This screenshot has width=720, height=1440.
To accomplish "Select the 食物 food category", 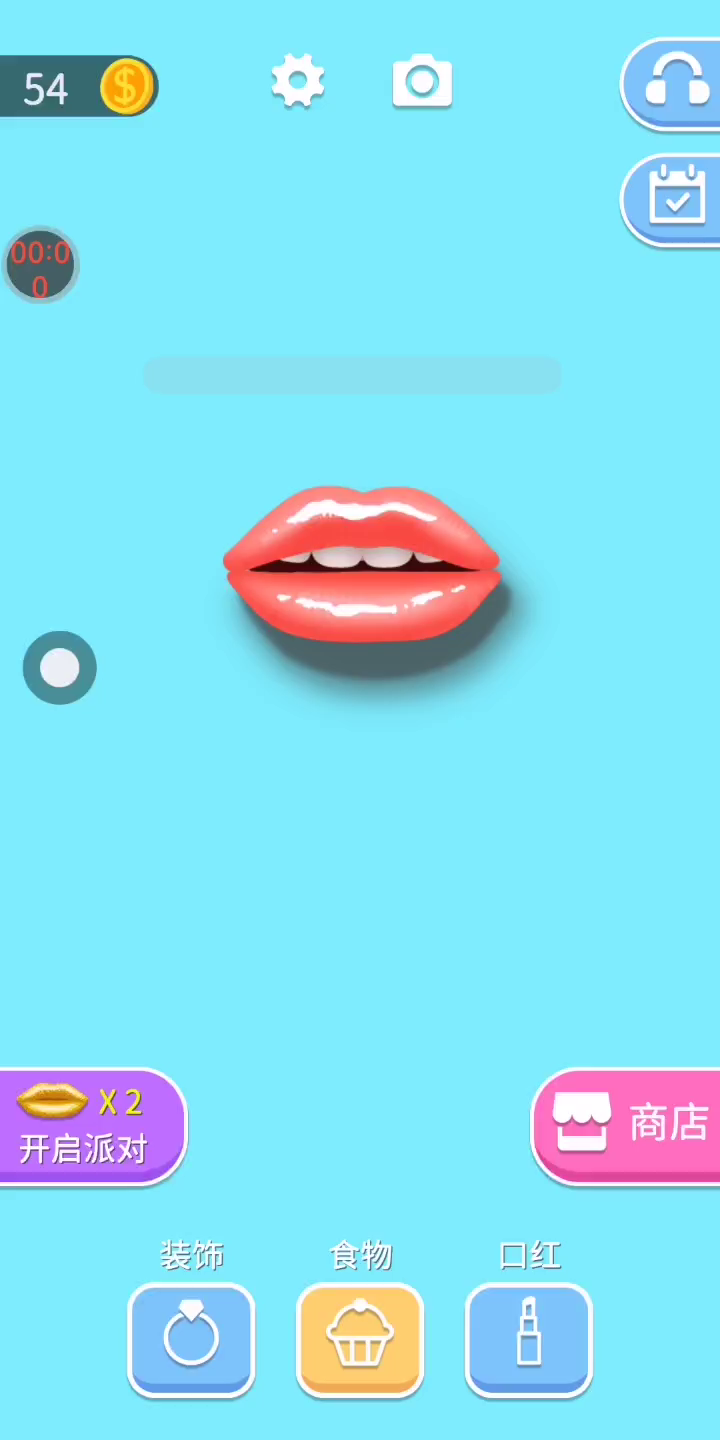I will tap(360, 1338).
